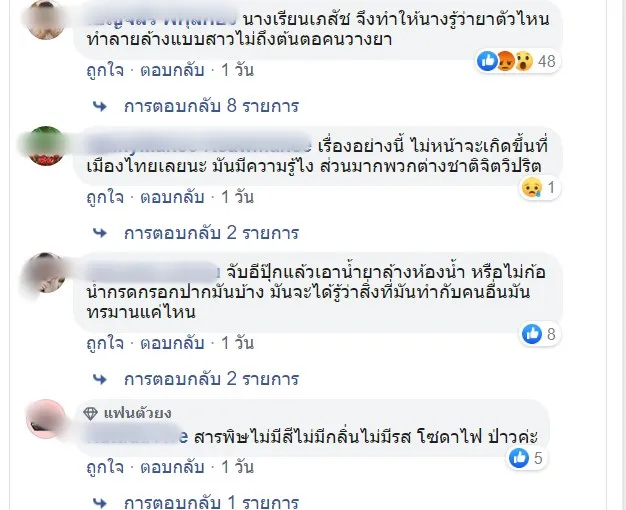Like the comment with 8 reactions
This screenshot has height=510, width=626.
coord(101,343)
